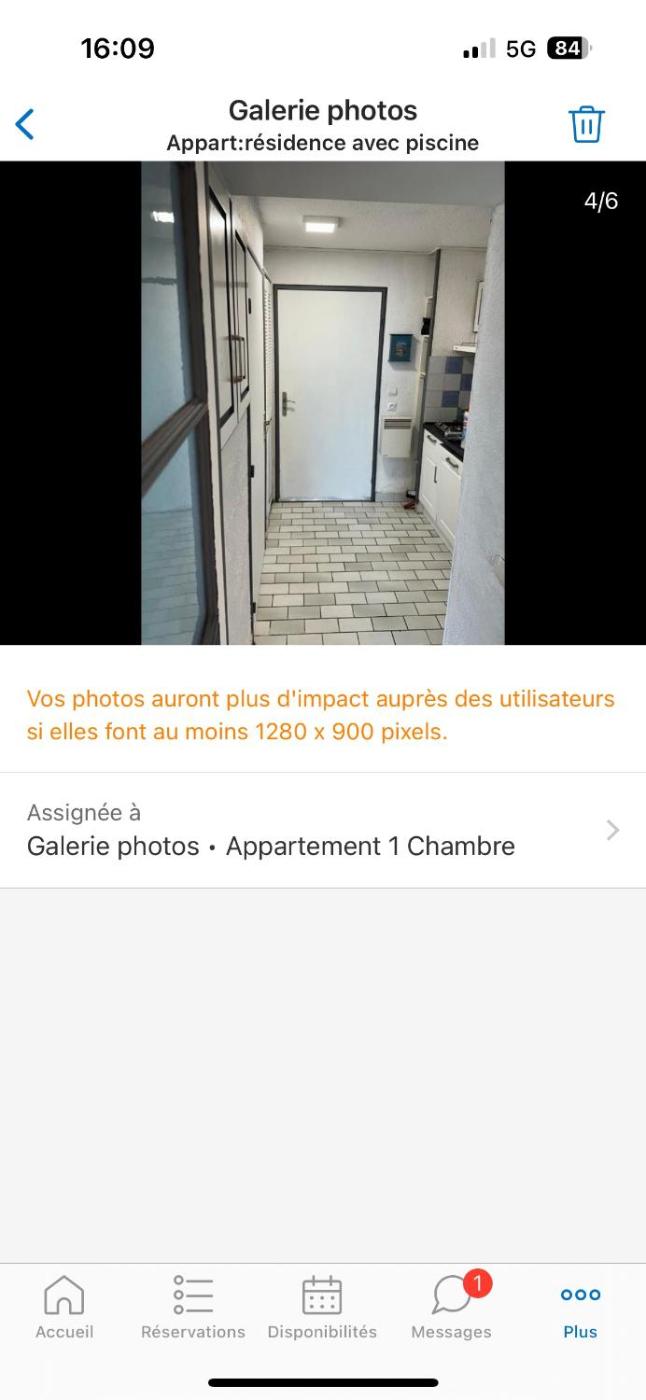The width and height of the screenshot is (646, 1400).
Task: Select the Plus tab
Action: pos(580,1307)
